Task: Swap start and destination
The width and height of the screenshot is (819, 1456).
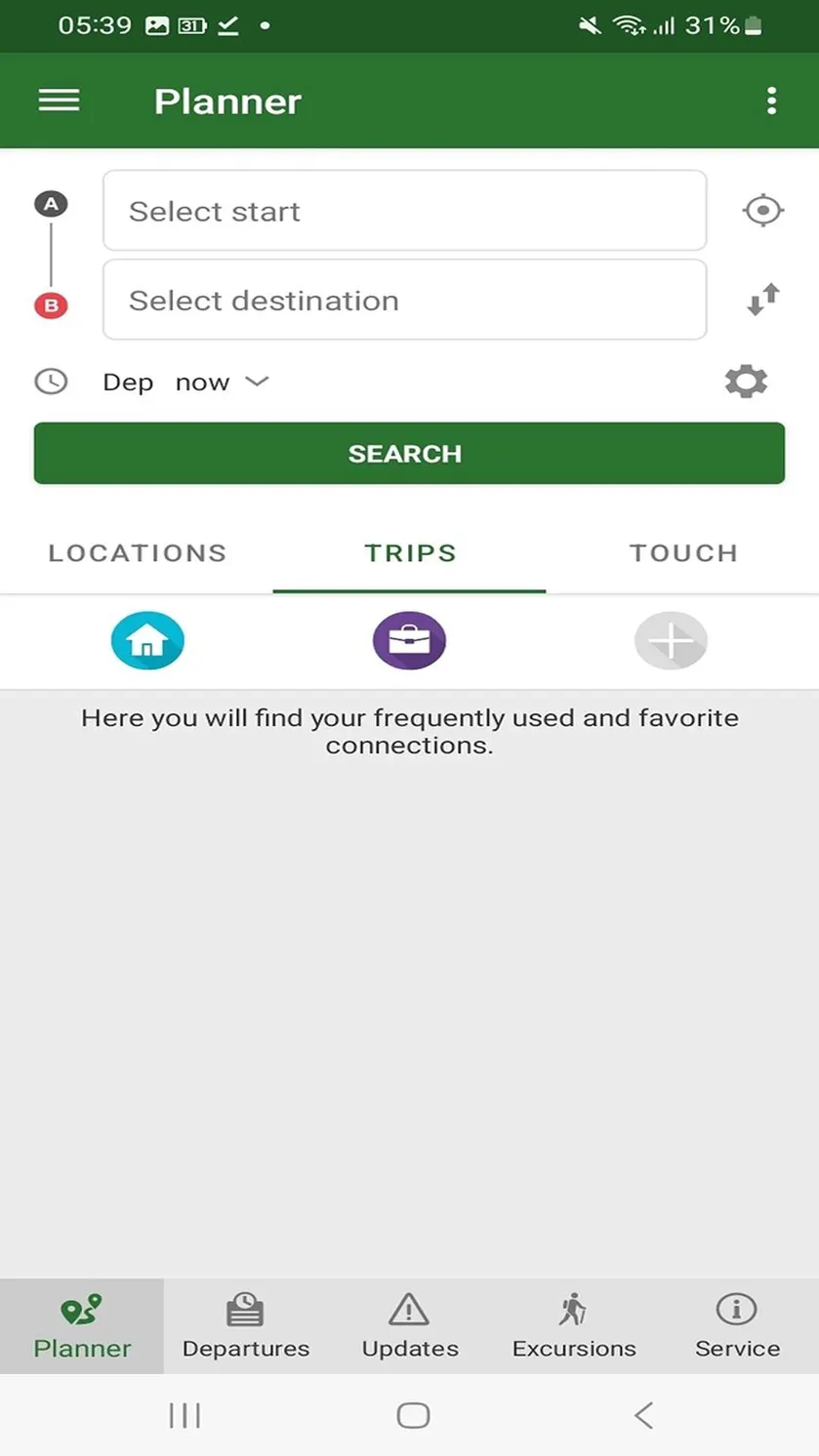Action: 762,299
